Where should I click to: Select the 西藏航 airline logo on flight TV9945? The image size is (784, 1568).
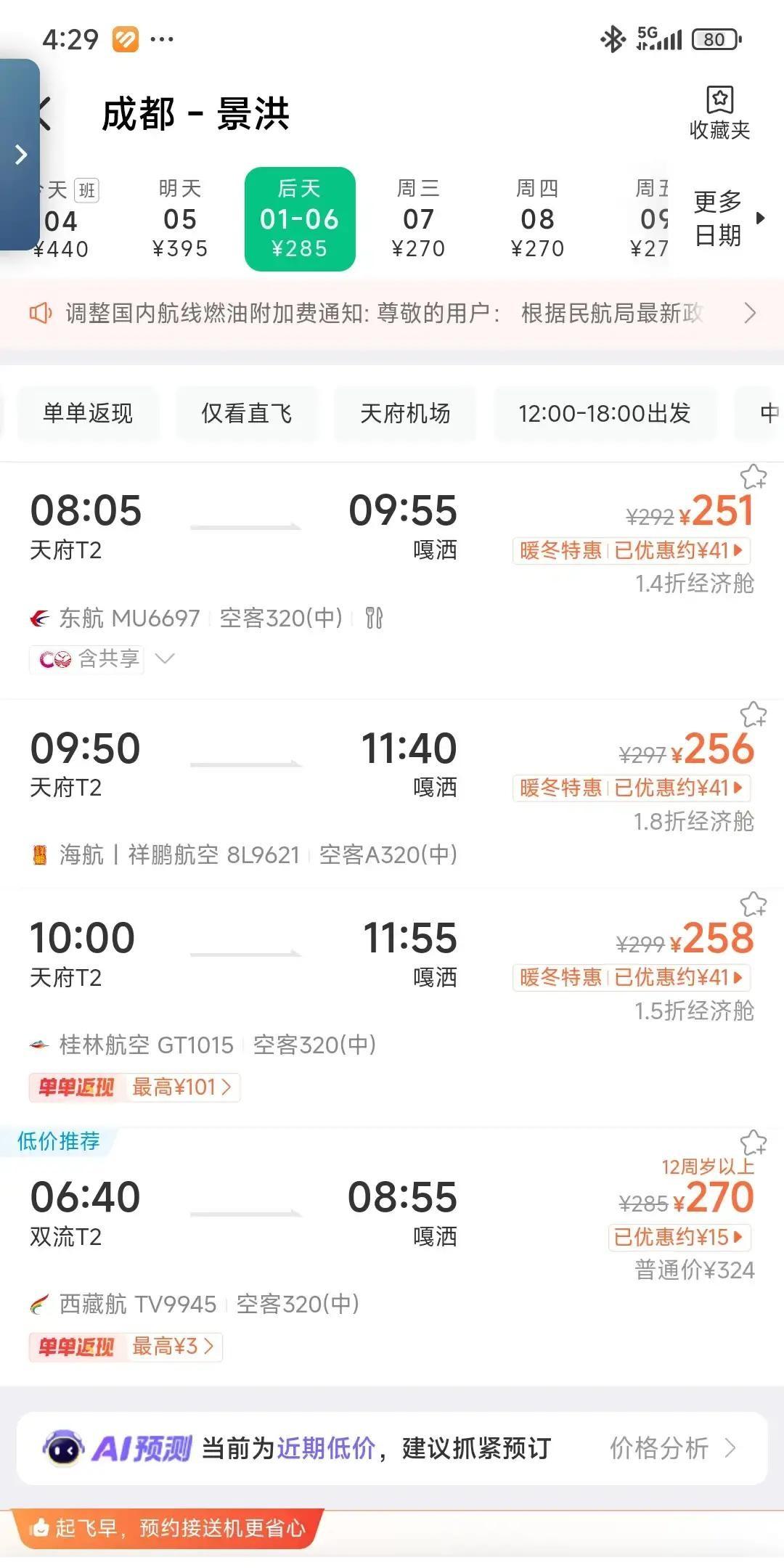coord(38,1303)
